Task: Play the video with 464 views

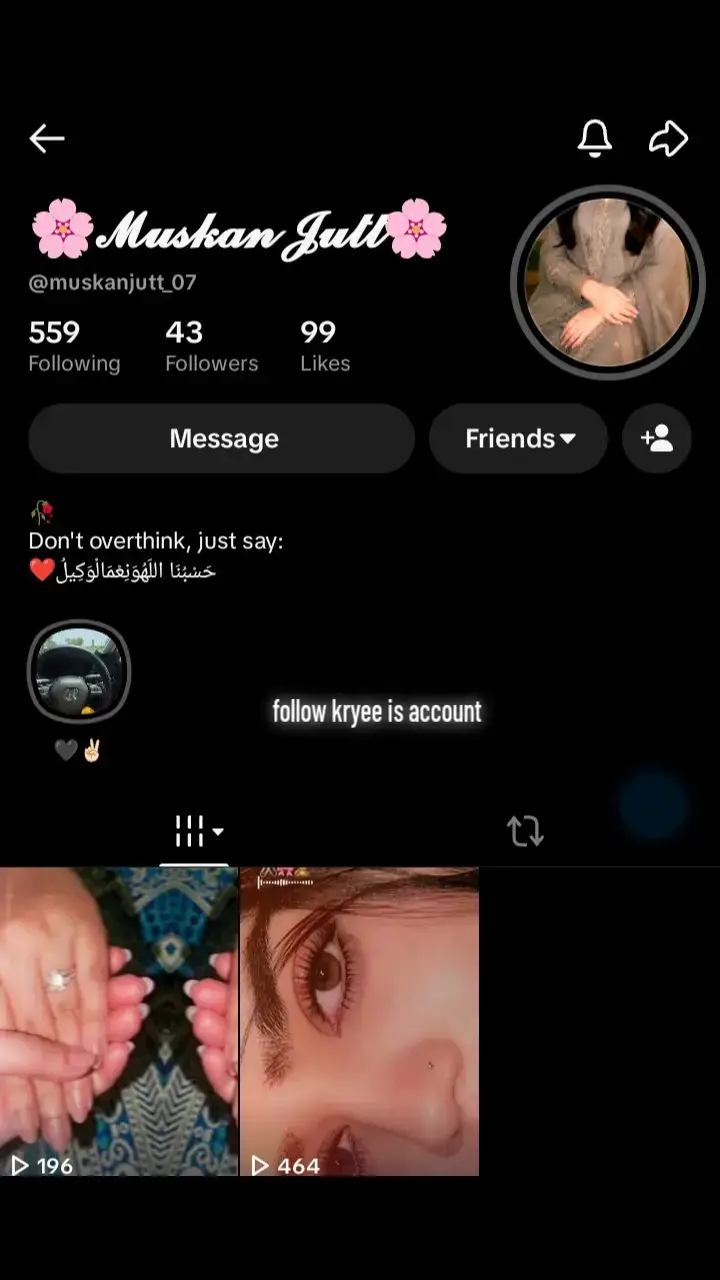Action: [360, 1021]
